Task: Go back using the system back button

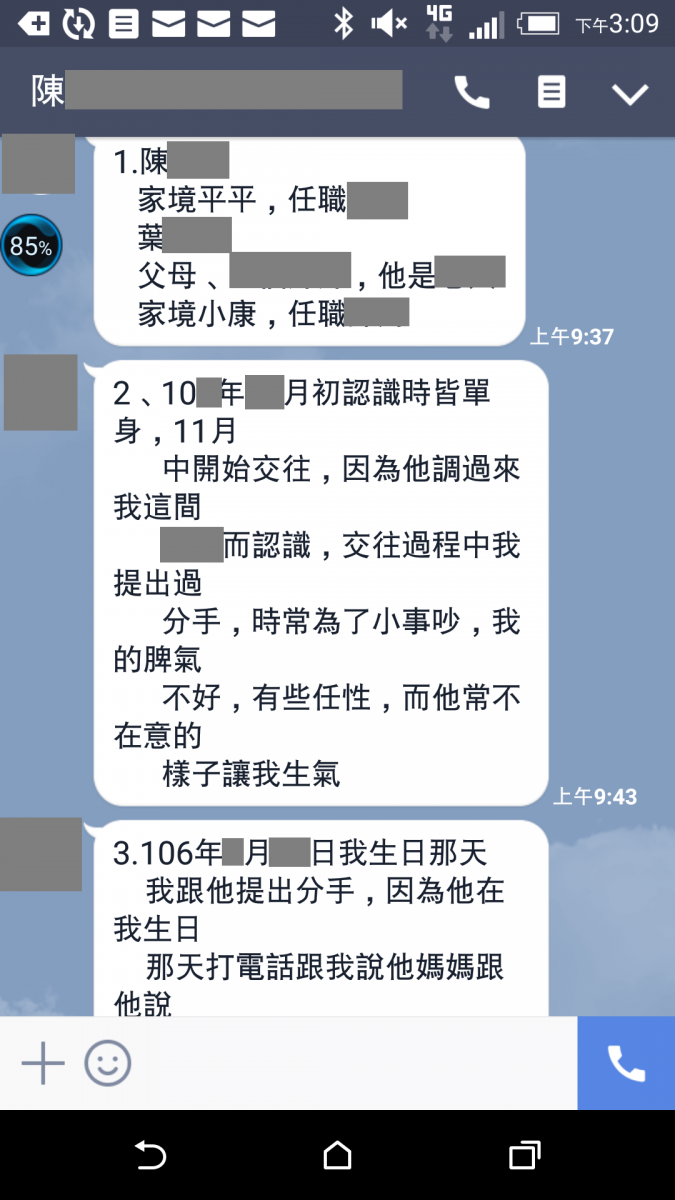Action: 150,1156
